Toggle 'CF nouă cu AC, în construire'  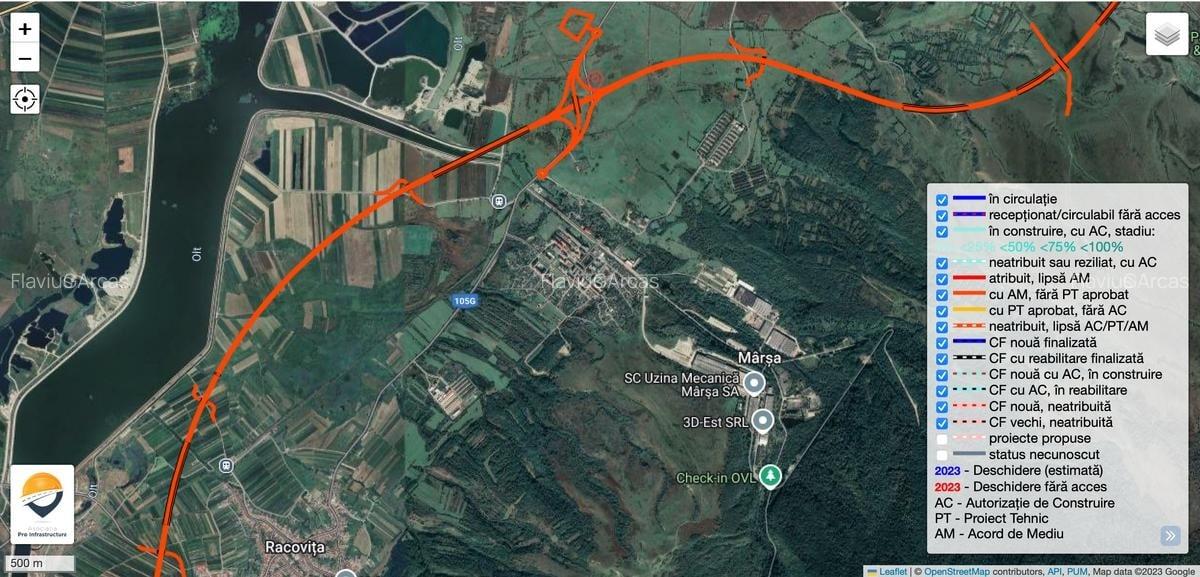click(x=942, y=375)
